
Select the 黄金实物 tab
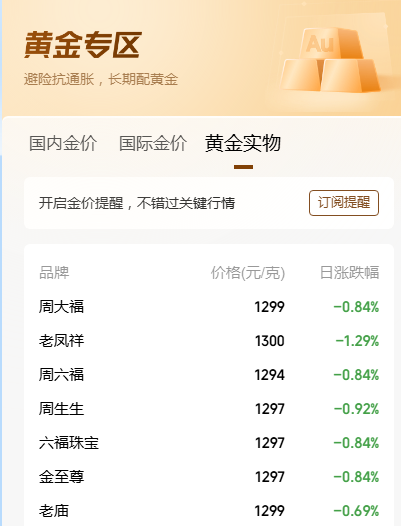point(243,143)
